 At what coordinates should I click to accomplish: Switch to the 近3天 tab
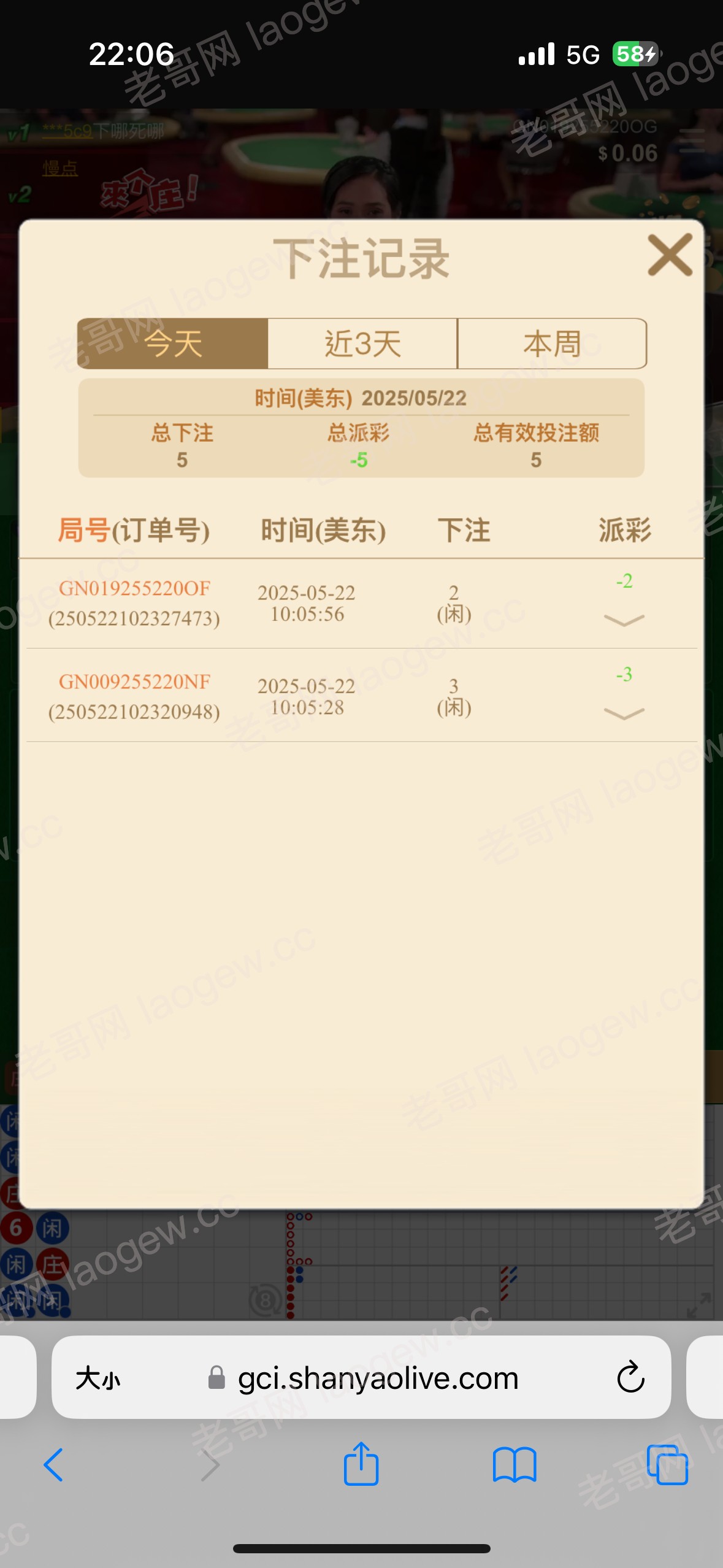click(x=362, y=344)
